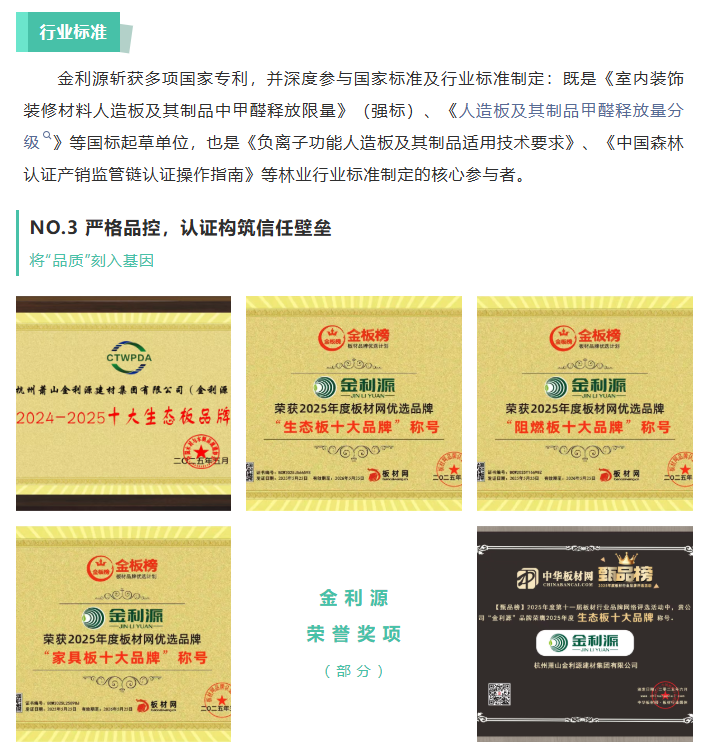This screenshot has width=710, height=750.
Task: Open the black 中华板材网 甄品榜 certificate image
Action: (585, 633)
